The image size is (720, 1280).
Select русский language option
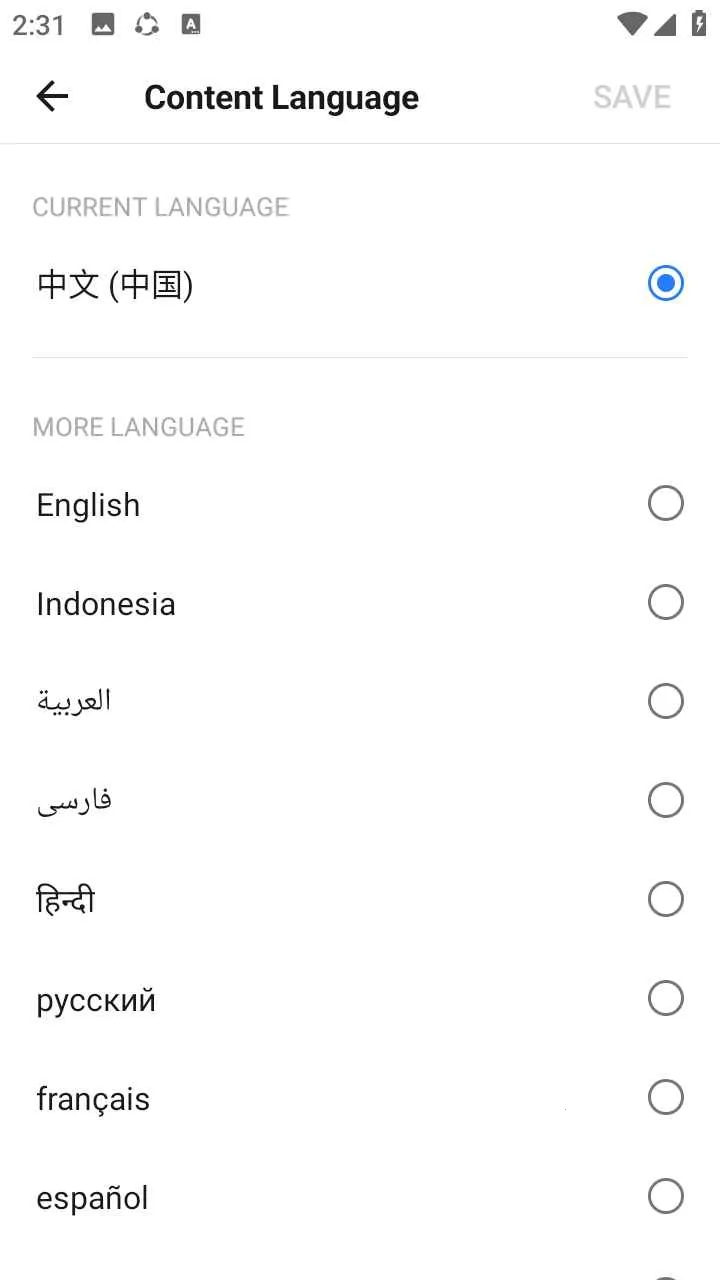point(666,998)
